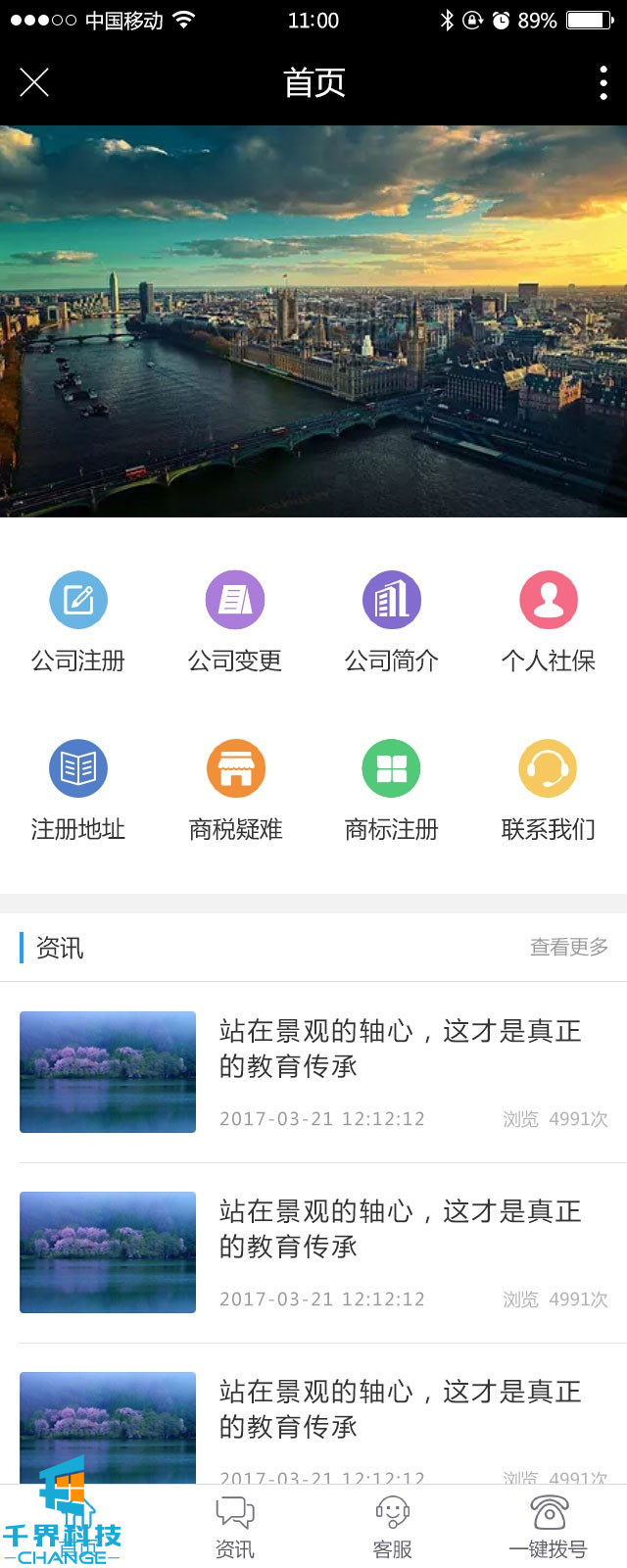The height and width of the screenshot is (1568, 627).
Task: Tap 一键拨号 to dial
Action: point(549,1527)
